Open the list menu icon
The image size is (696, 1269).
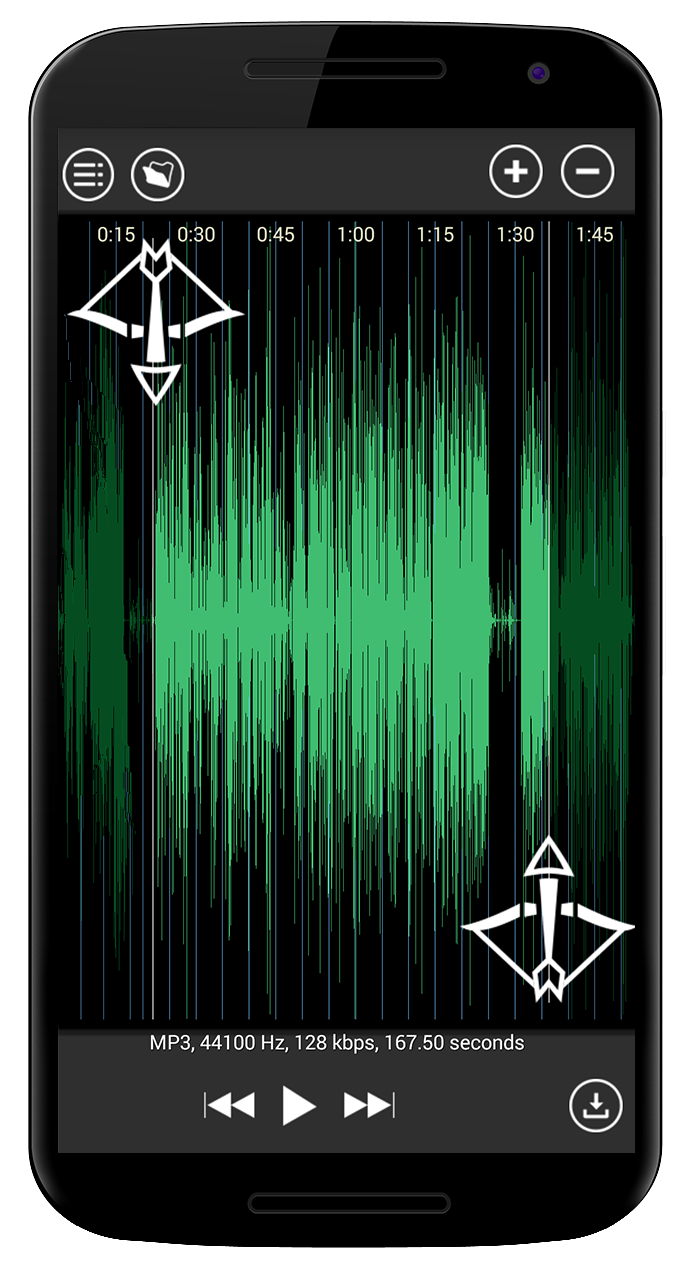[88, 174]
